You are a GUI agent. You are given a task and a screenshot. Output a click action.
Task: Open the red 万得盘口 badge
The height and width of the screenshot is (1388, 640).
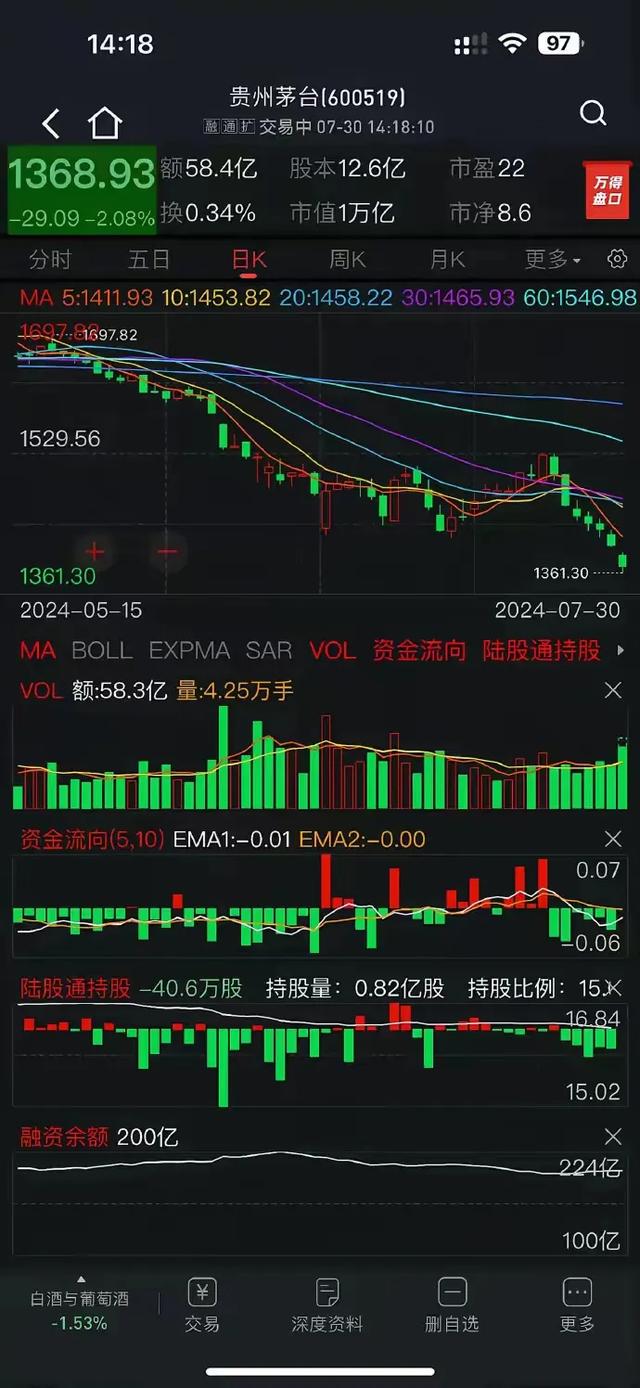coord(607,189)
